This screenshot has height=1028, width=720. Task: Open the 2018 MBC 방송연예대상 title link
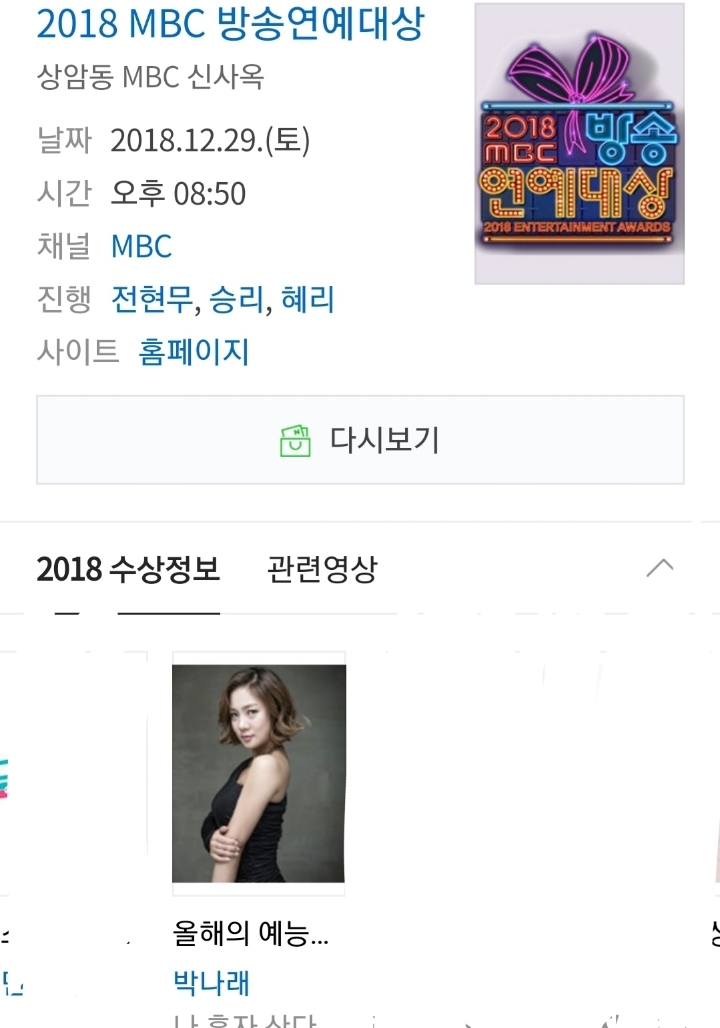(x=230, y=26)
